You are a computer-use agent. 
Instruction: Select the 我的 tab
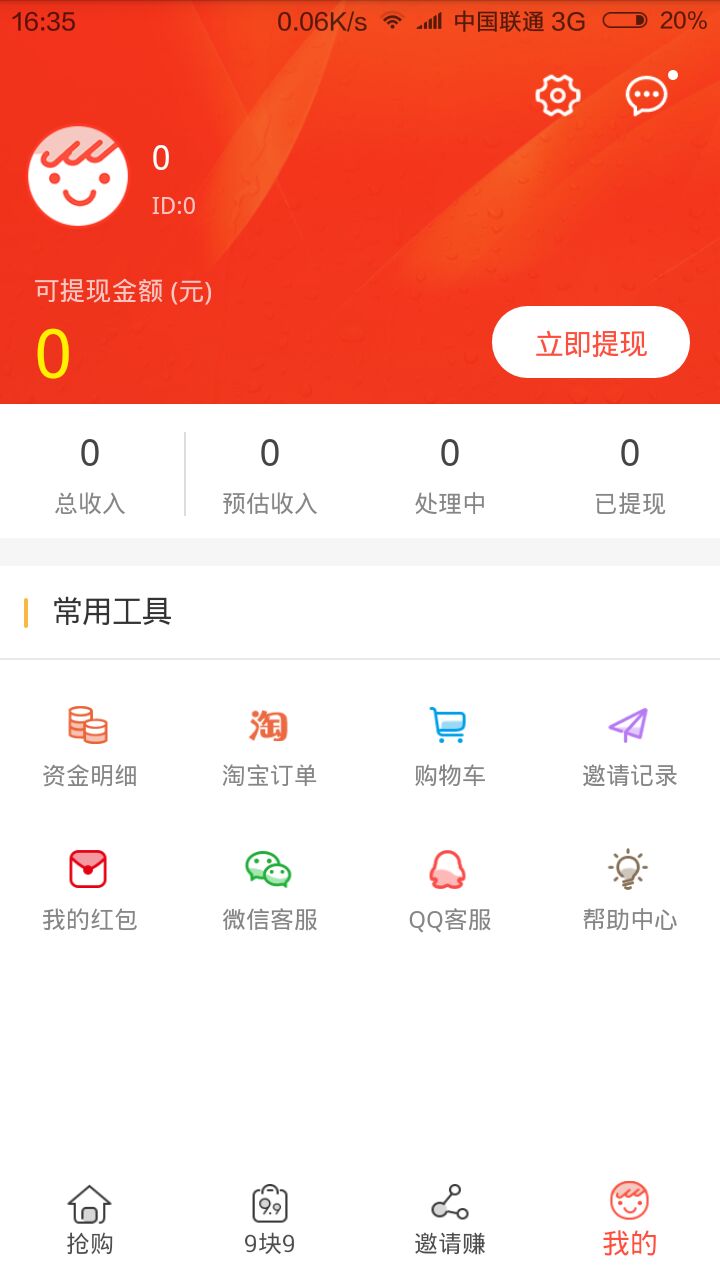point(630,1219)
